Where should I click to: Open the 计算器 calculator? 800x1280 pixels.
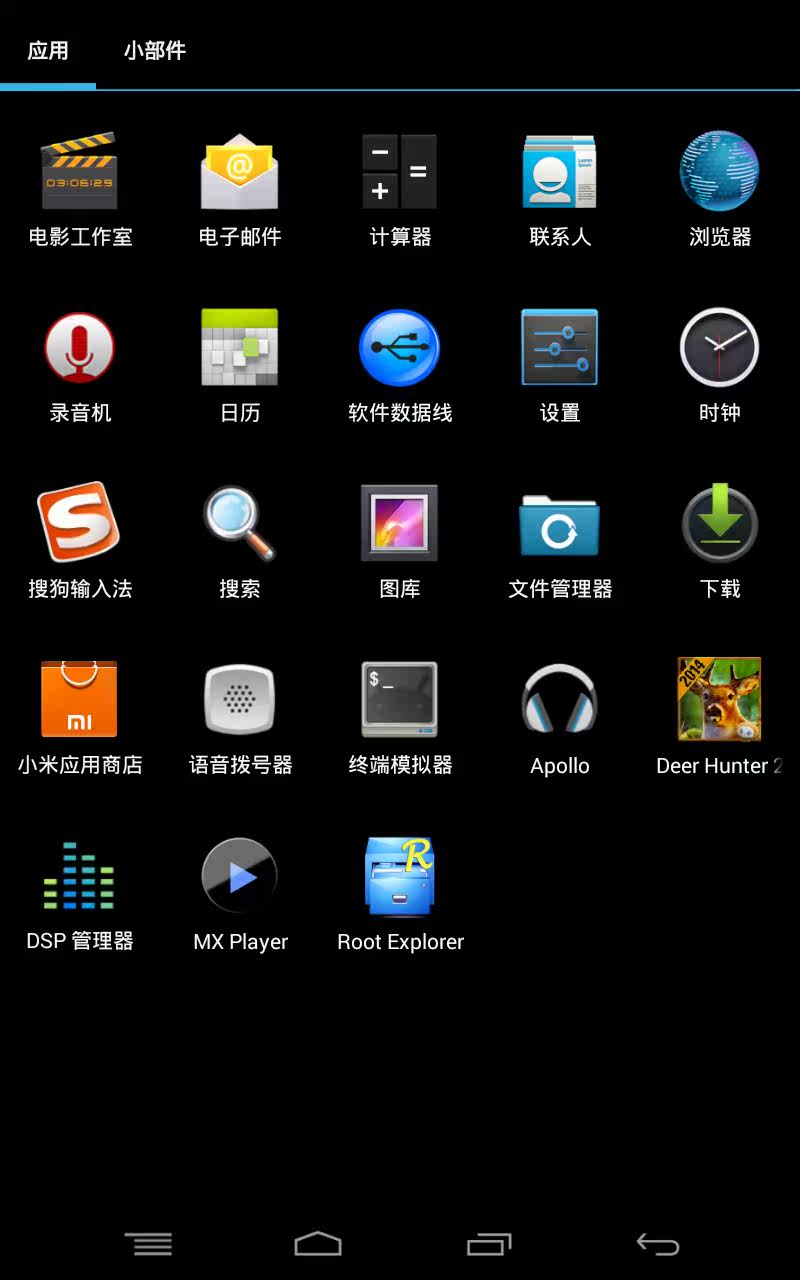coord(400,172)
